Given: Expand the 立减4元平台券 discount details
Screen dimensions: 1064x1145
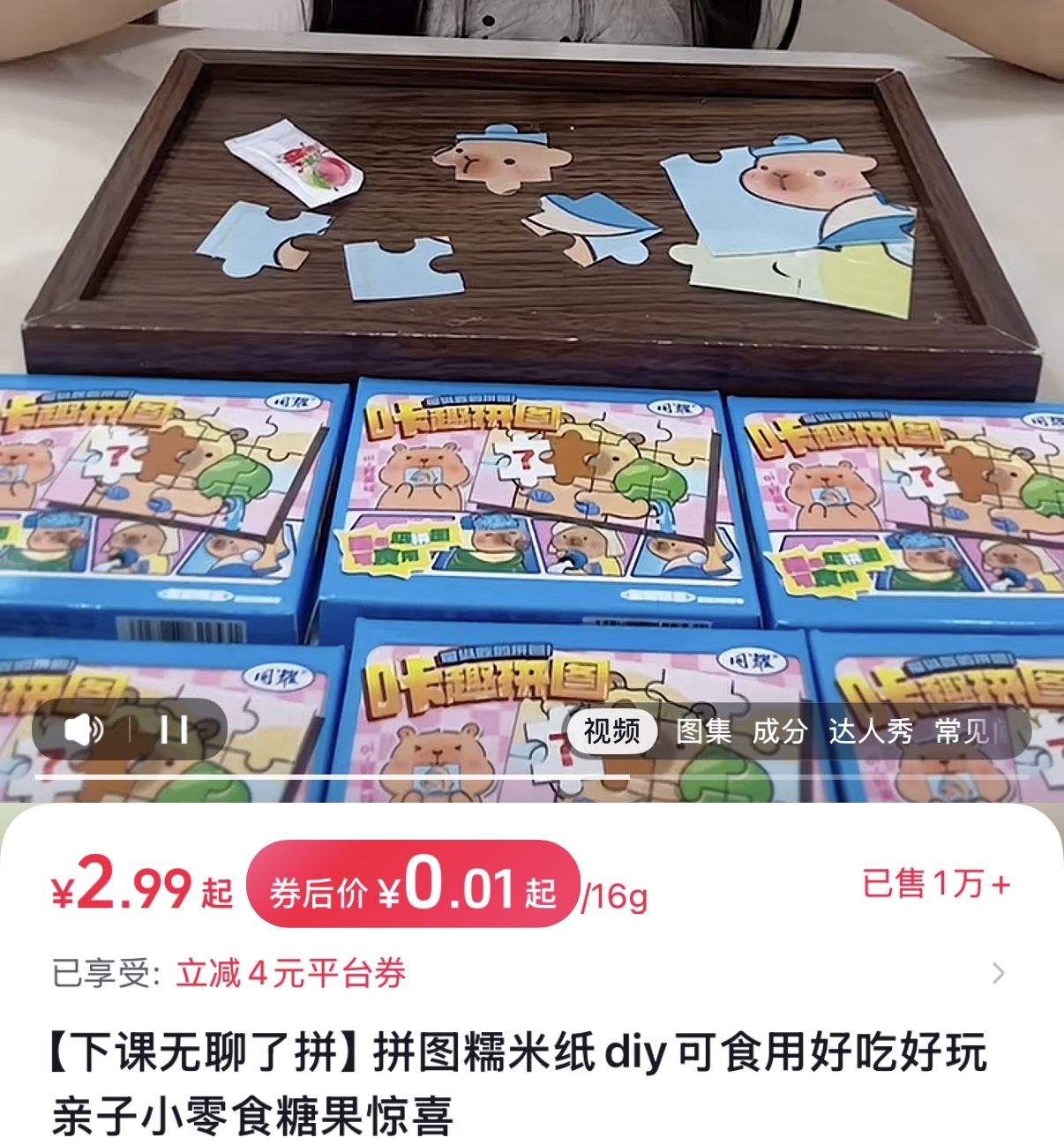Looking at the screenshot, I should pyautogui.click(x=531, y=974).
